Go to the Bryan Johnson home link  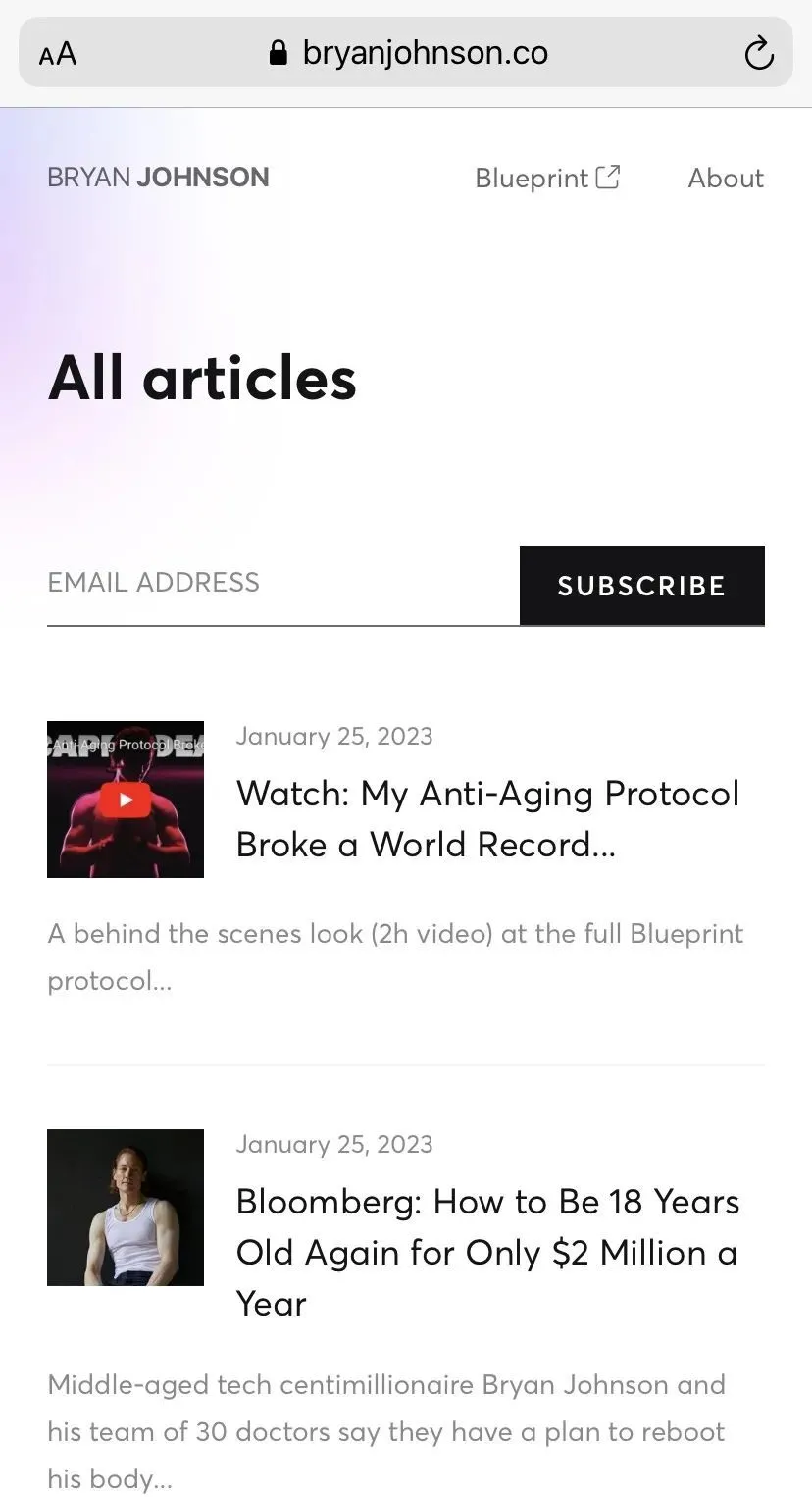pyautogui.click(x=158, y=178)
